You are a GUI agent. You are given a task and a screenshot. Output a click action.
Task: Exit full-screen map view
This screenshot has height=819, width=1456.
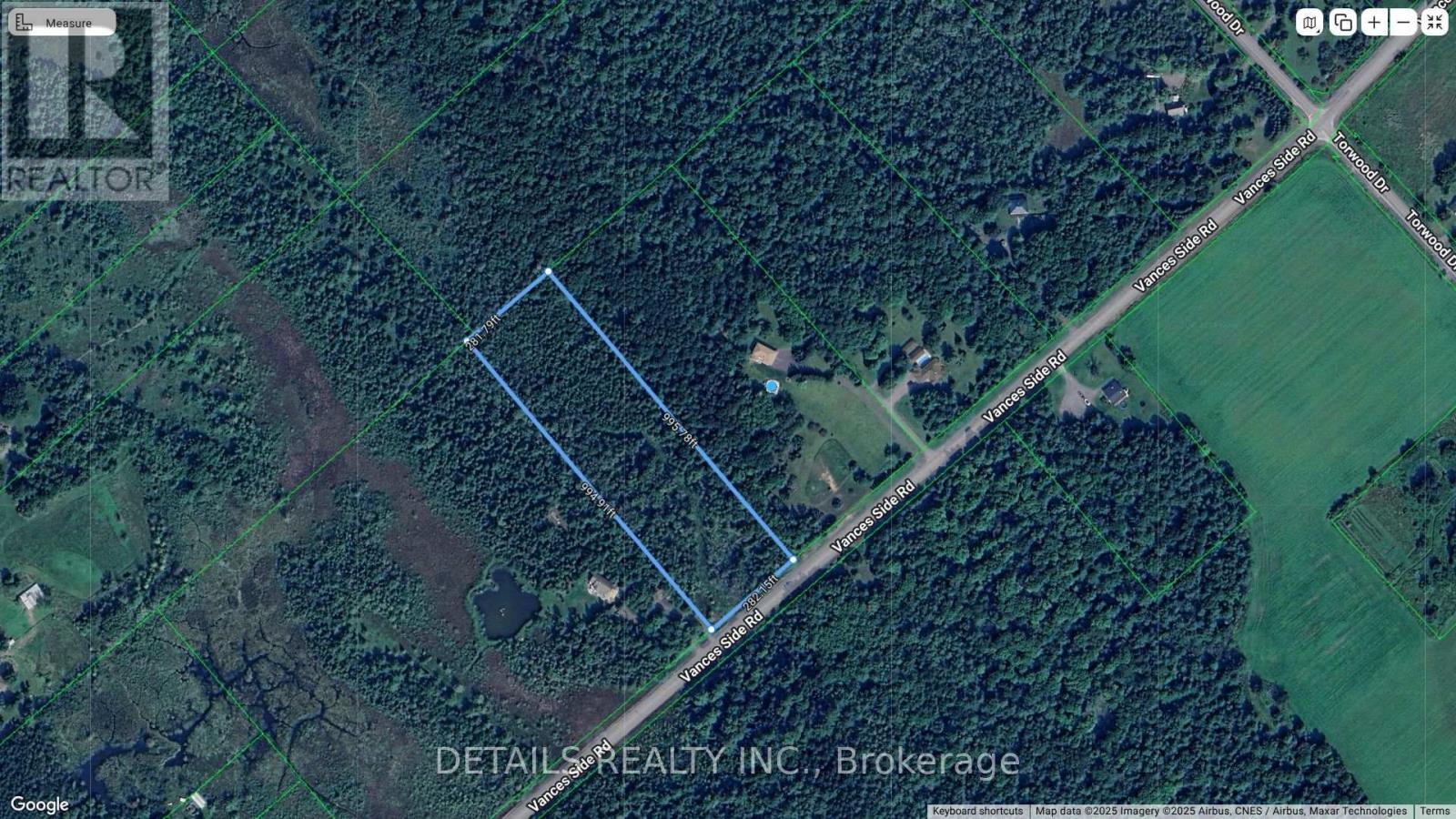click(1435, 23)
